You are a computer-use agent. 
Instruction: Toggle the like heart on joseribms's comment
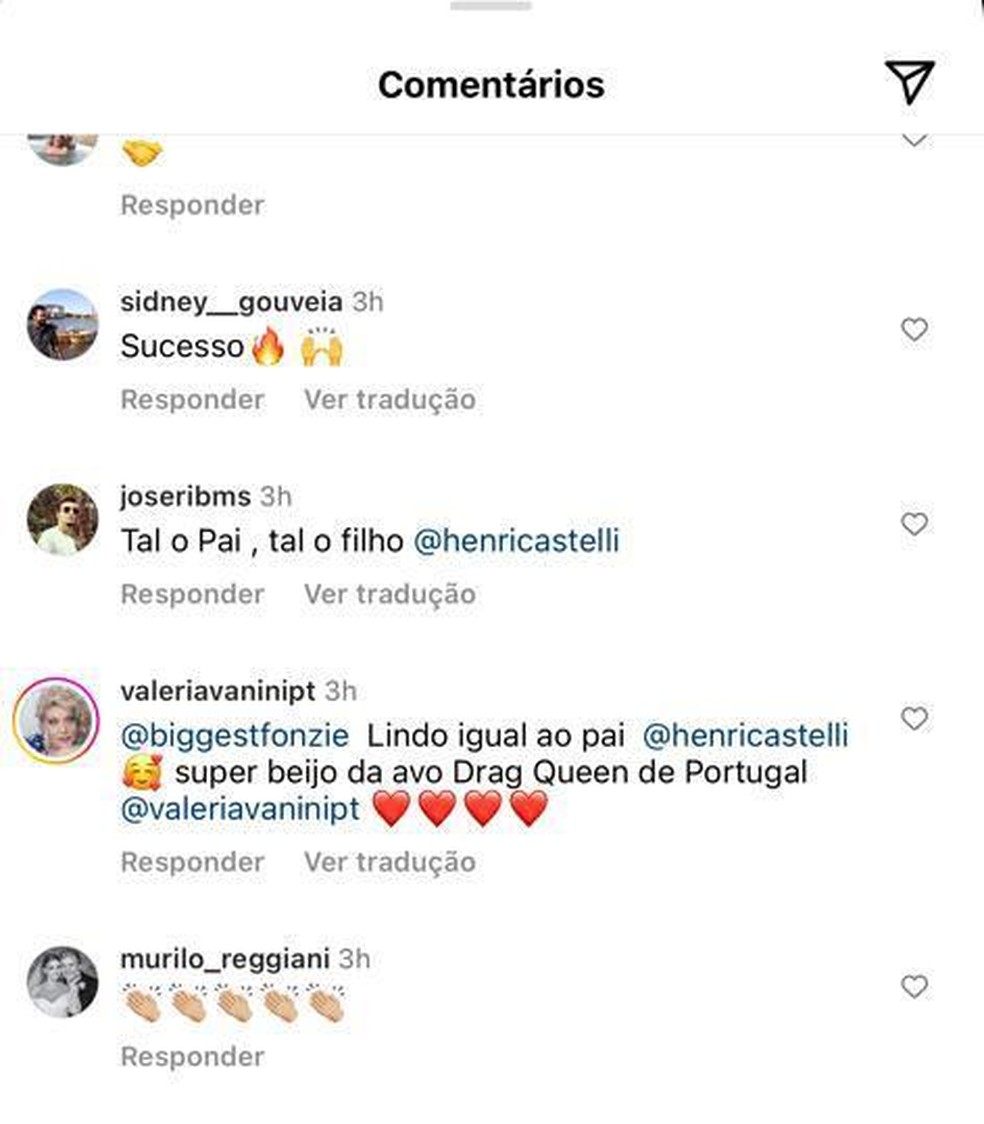pyautogui.click(x=914, y=522)
